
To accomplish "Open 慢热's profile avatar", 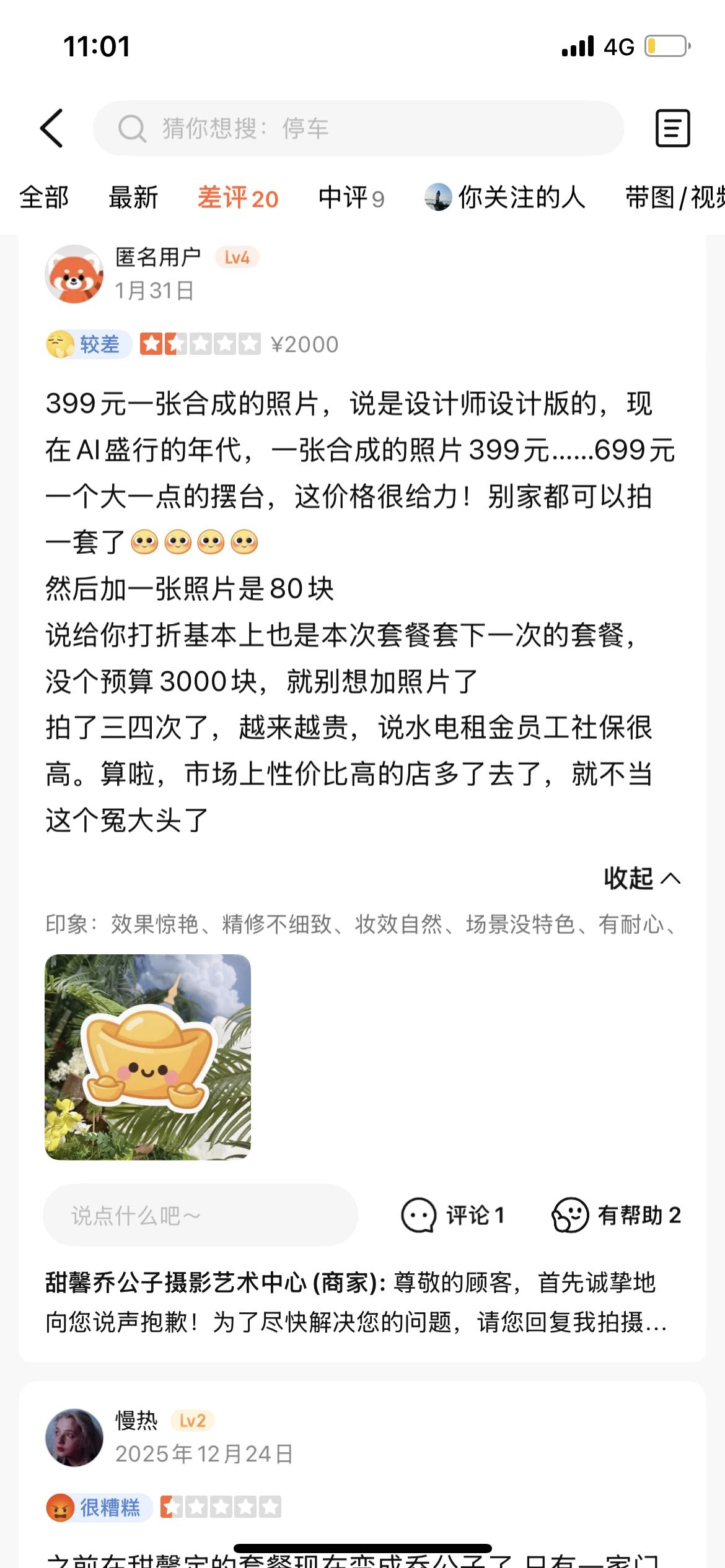I will coord(74,1437).
